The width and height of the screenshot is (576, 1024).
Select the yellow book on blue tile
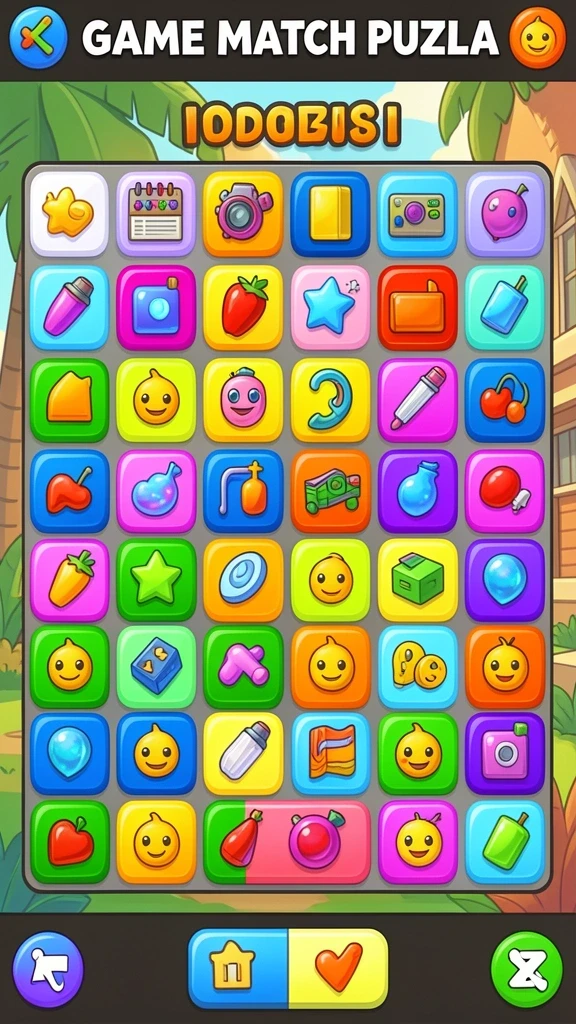pyautogui.click(x=330, y=214)
